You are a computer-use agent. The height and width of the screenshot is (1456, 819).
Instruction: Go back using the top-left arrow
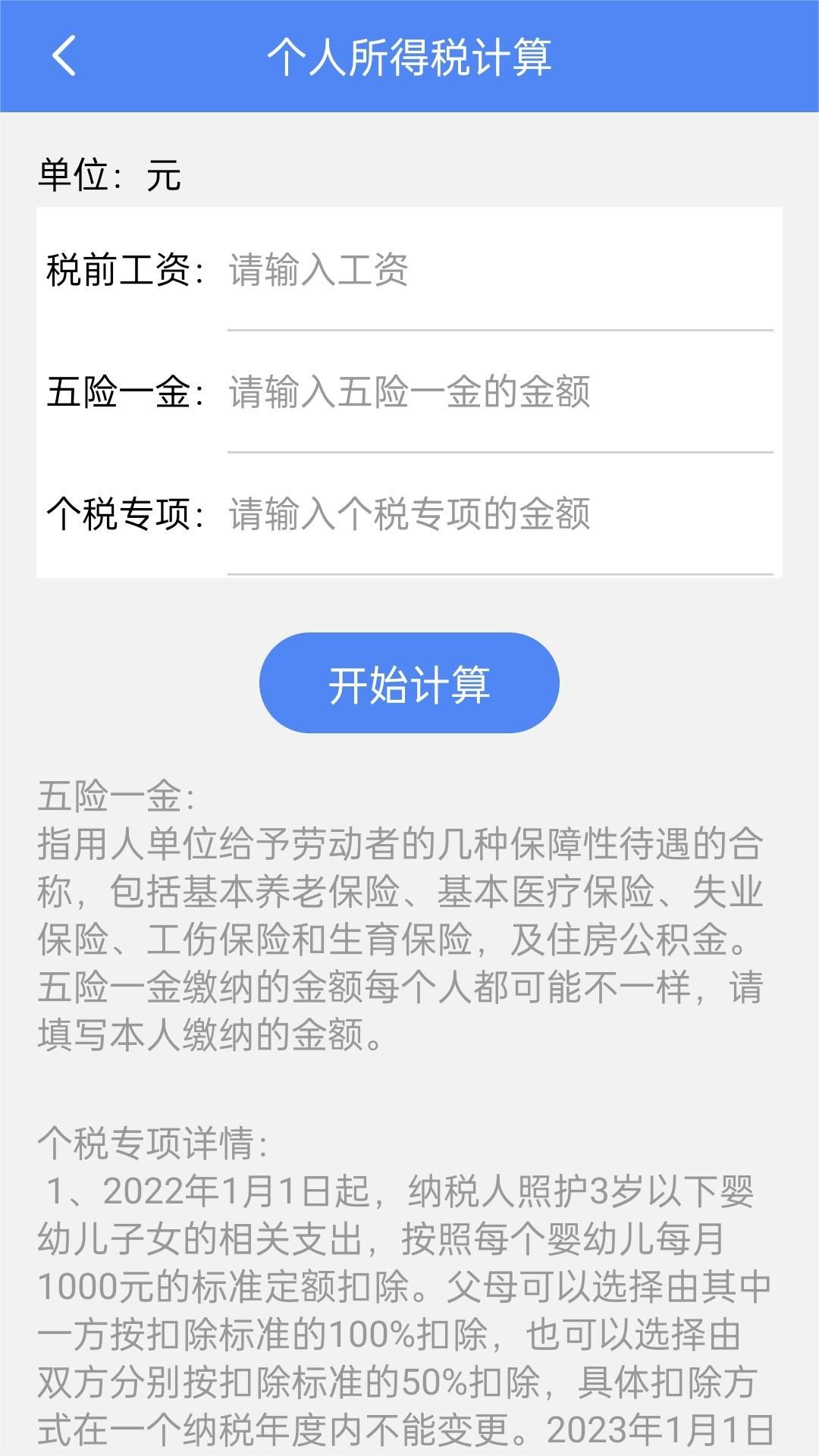[64, 55]
